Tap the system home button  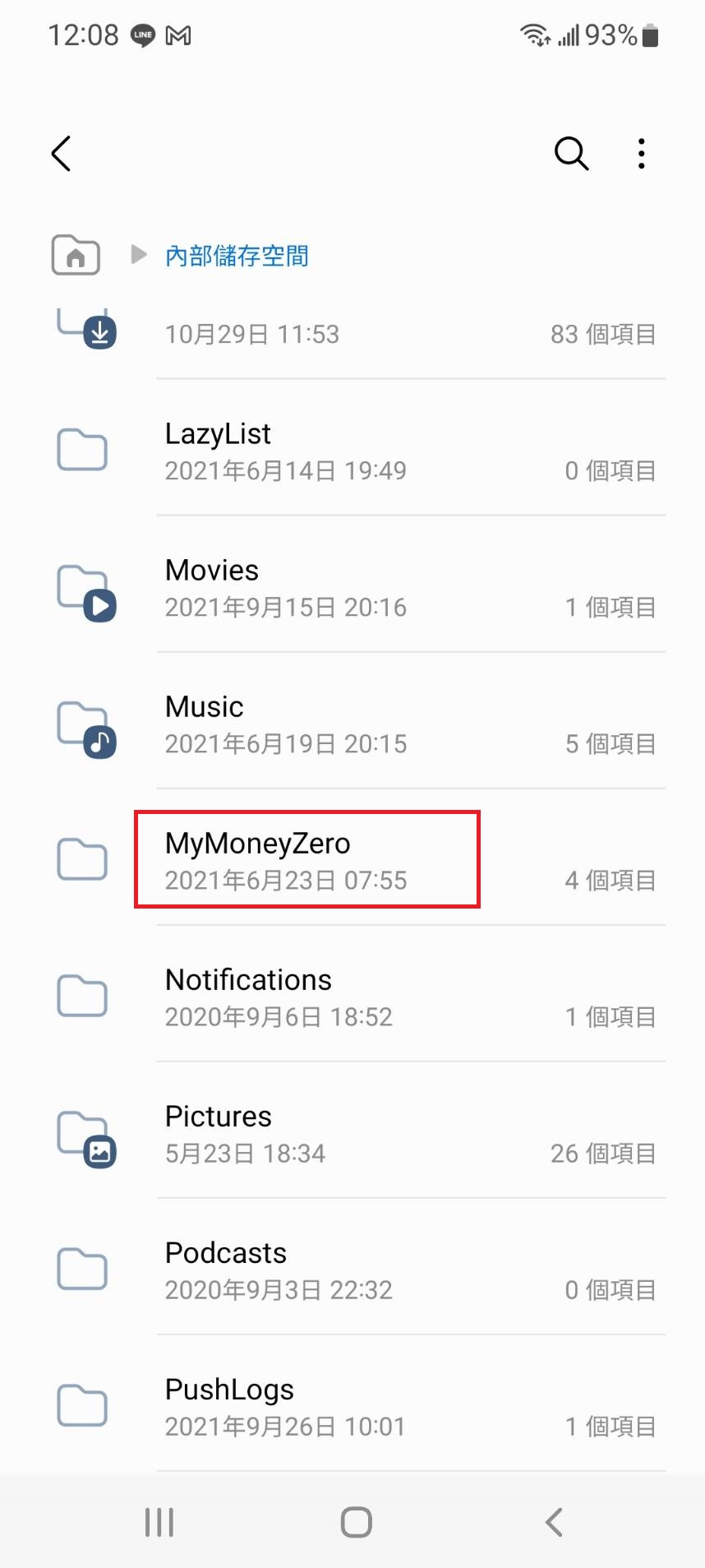pos(356,1522)
